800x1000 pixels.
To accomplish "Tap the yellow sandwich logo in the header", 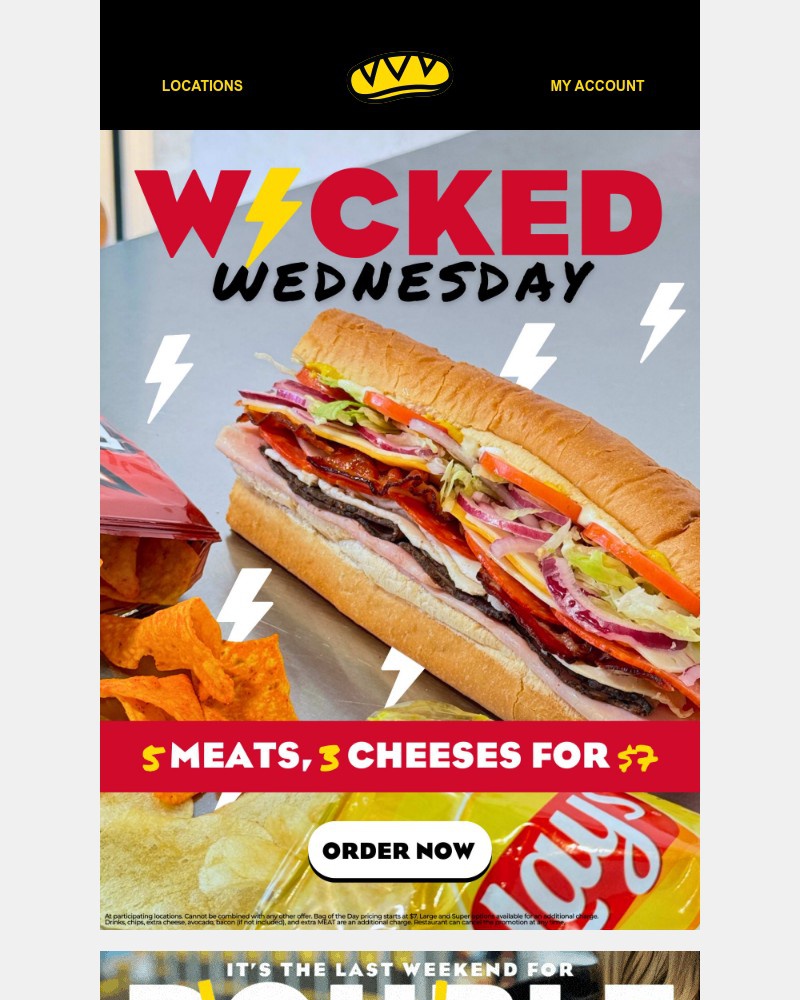I will tap(400, 78).
